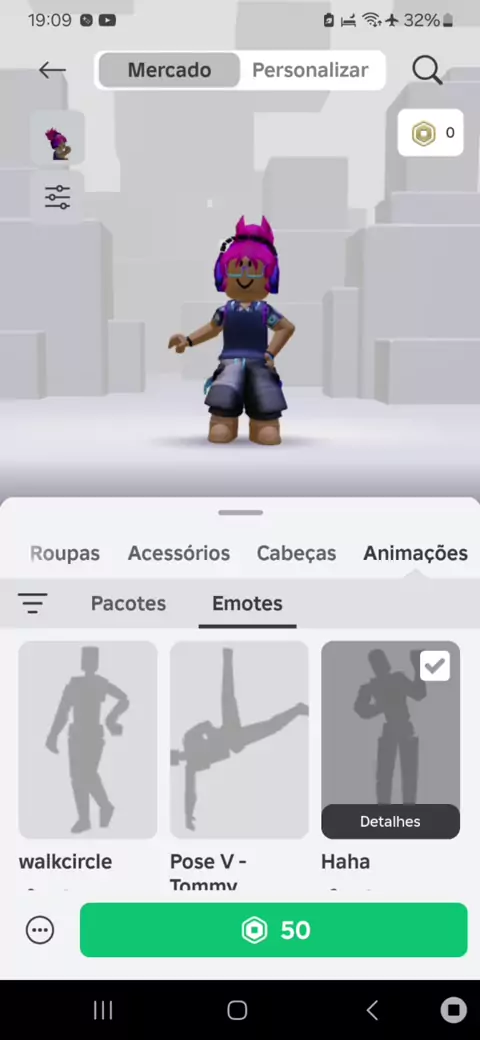Select the Mercado segment
The image size is (480, 1040).
[x=169, y=70]
